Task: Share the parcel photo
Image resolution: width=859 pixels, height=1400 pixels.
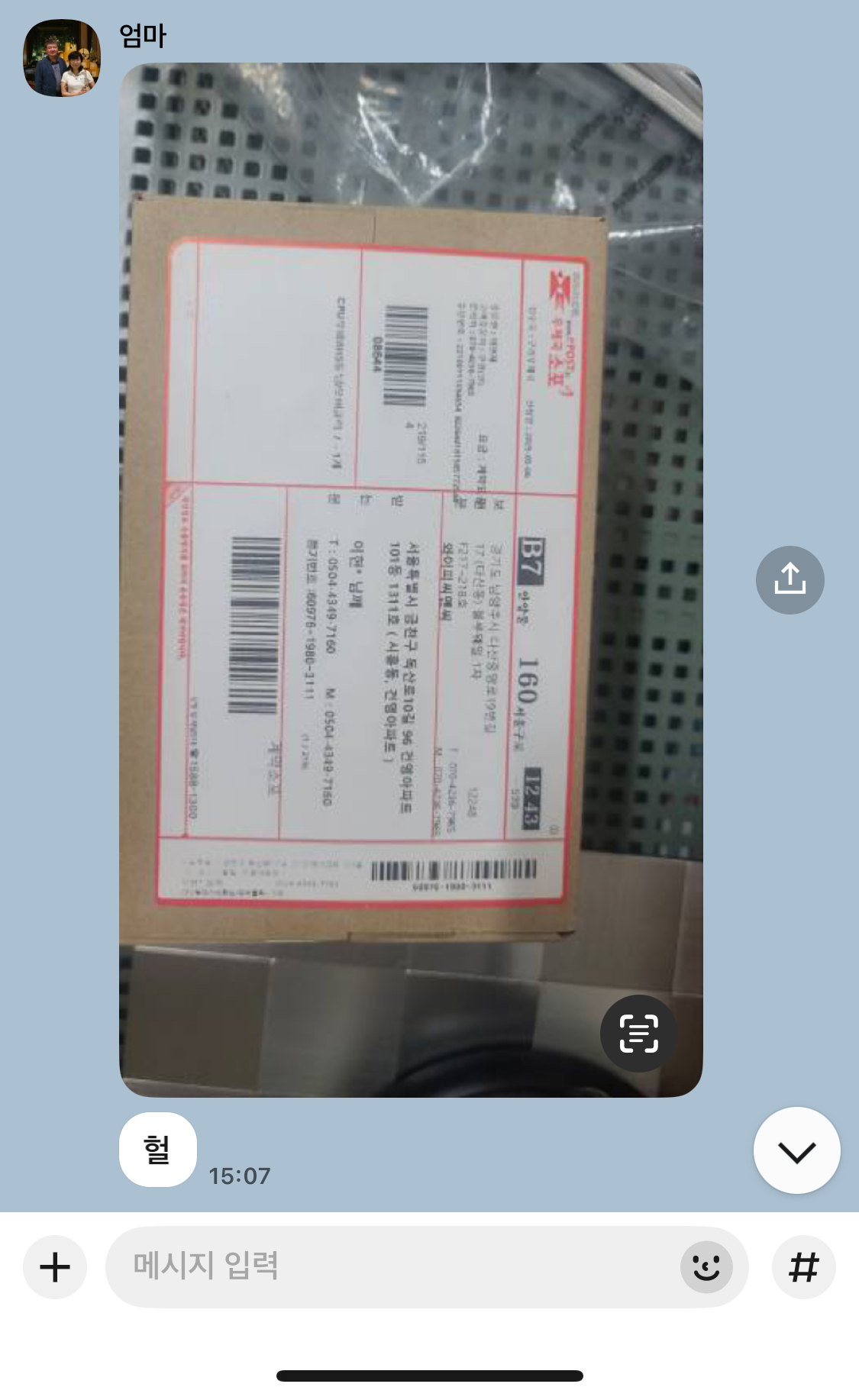Action: point(790,579)
